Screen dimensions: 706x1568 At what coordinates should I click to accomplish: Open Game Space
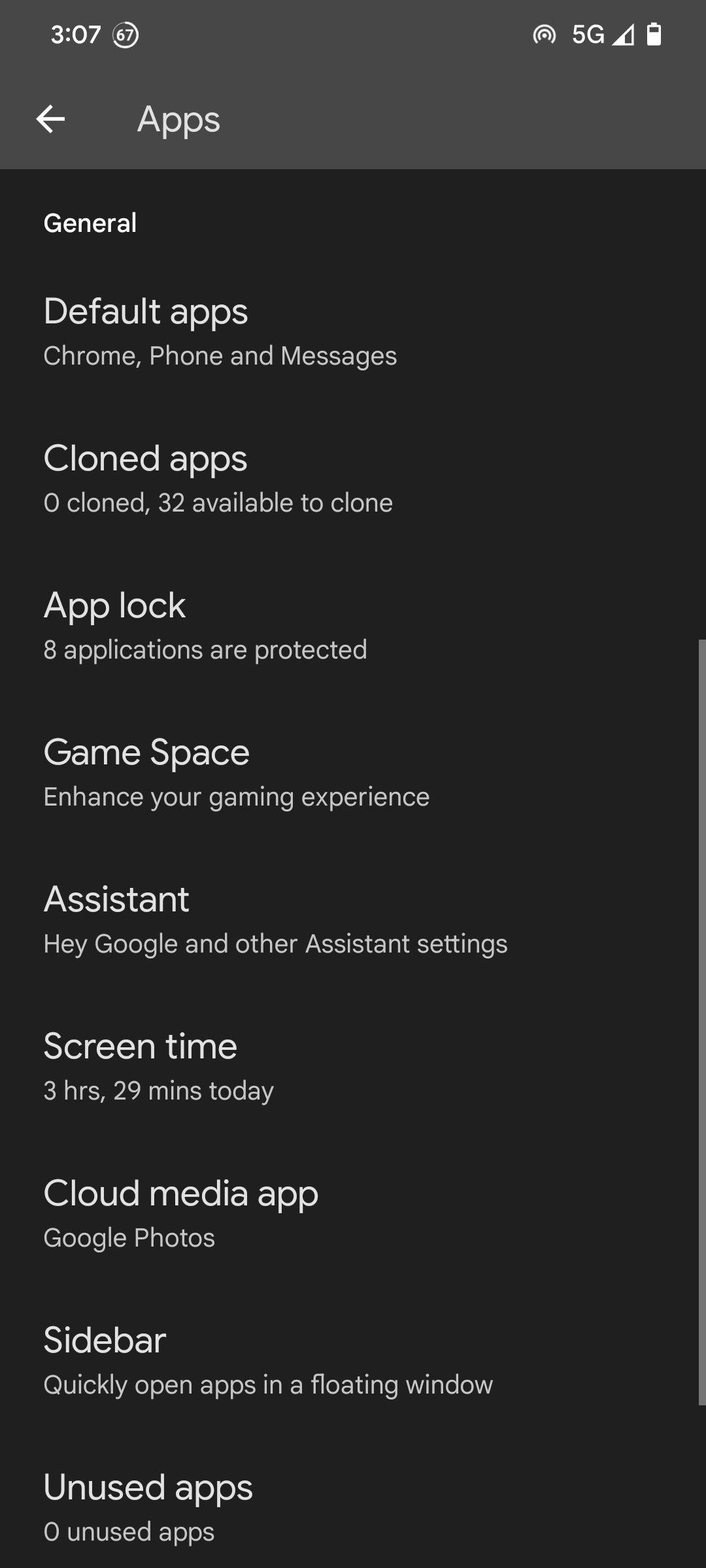click(353, 773)
